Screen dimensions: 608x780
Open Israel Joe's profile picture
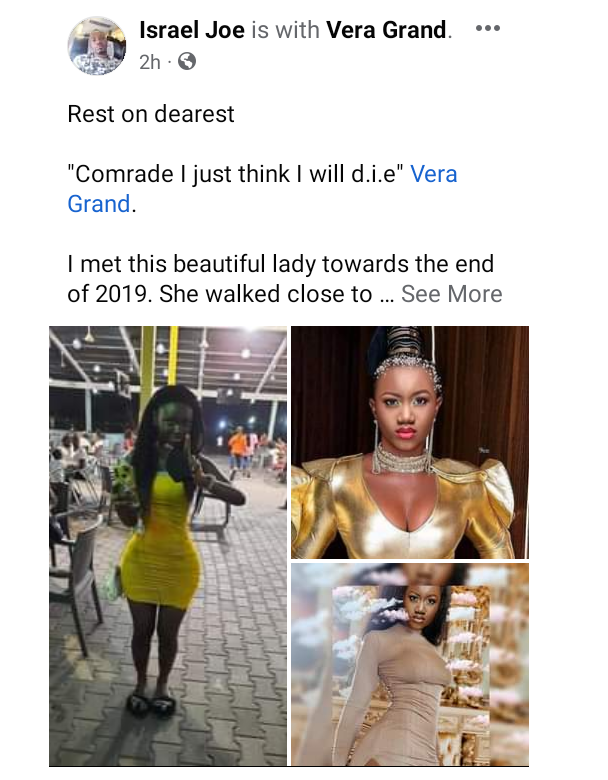[x=96, y=46]
